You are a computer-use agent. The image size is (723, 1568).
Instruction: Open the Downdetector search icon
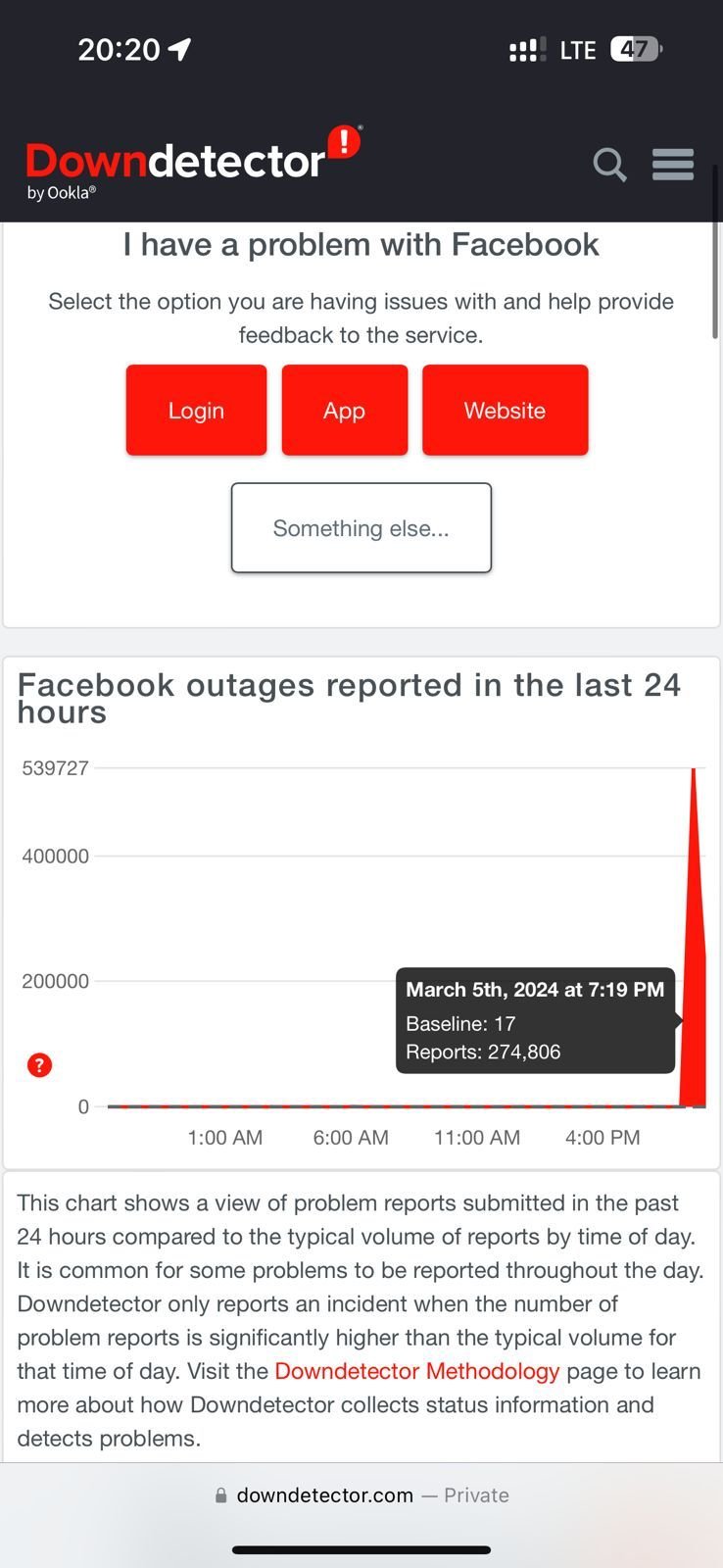coord(609,165)
